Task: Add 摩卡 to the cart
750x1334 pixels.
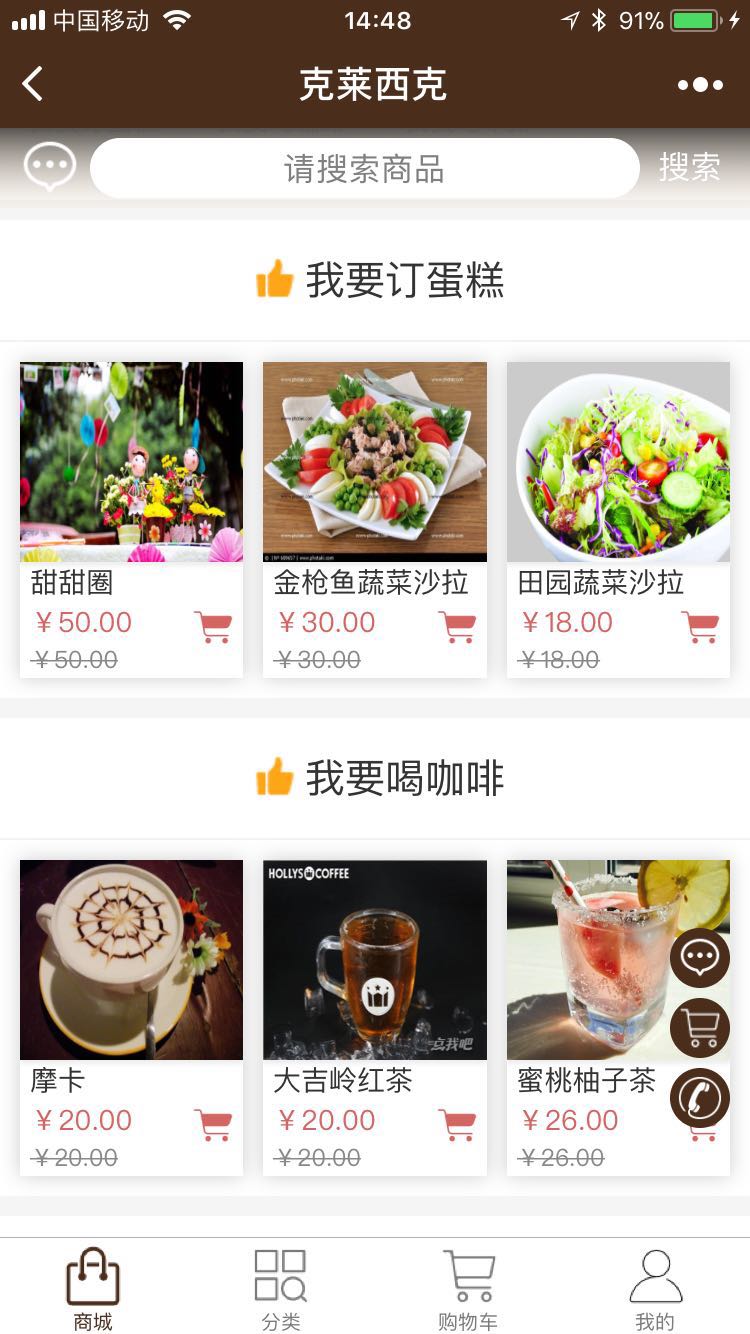Action: point(212,1125)
